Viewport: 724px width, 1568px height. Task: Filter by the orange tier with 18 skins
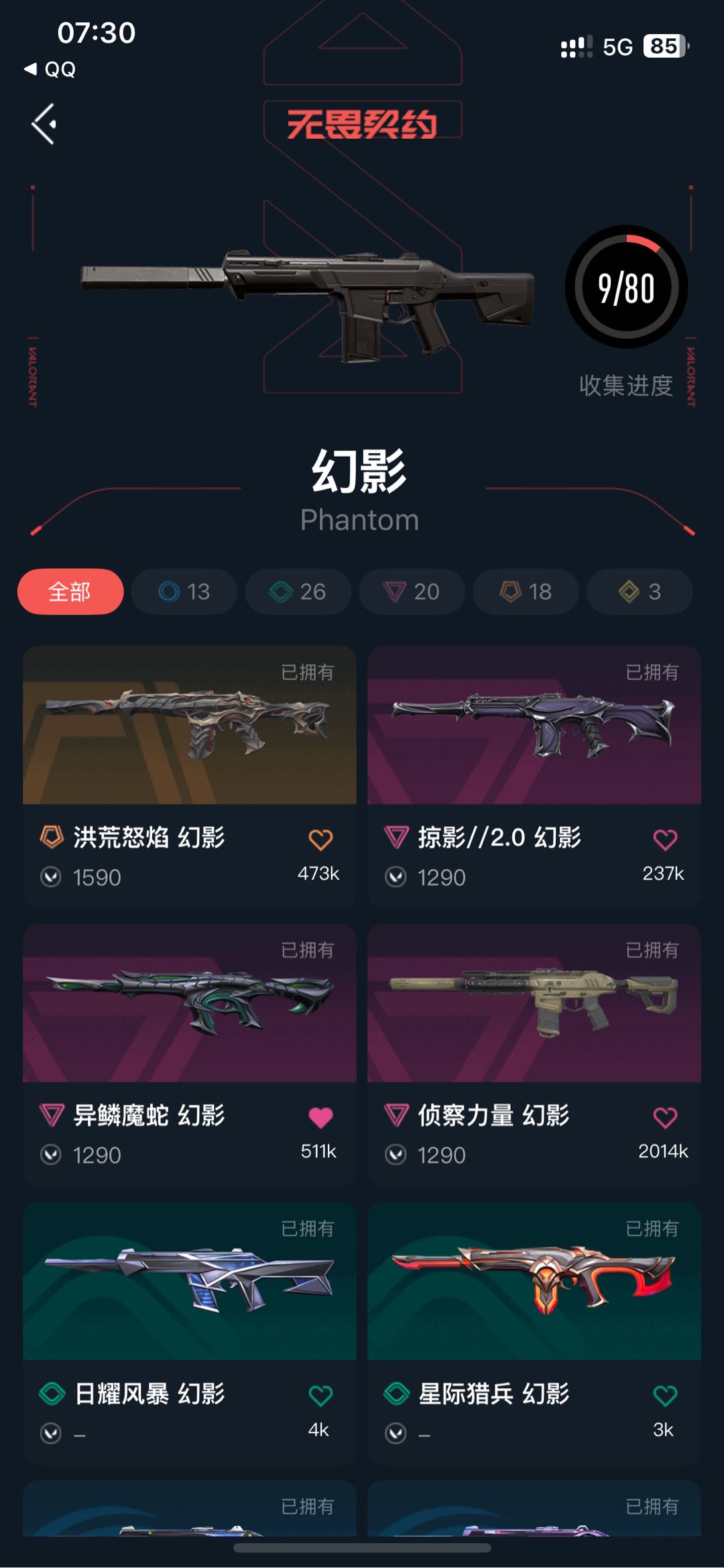(x=526, y=592)
